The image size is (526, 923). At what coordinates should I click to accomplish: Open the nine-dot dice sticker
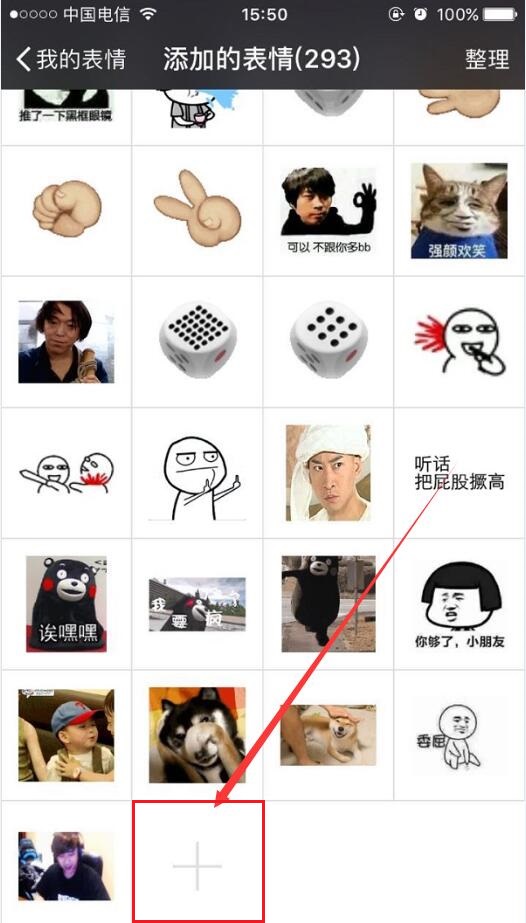pyautogui.click(x=328, y=341)
